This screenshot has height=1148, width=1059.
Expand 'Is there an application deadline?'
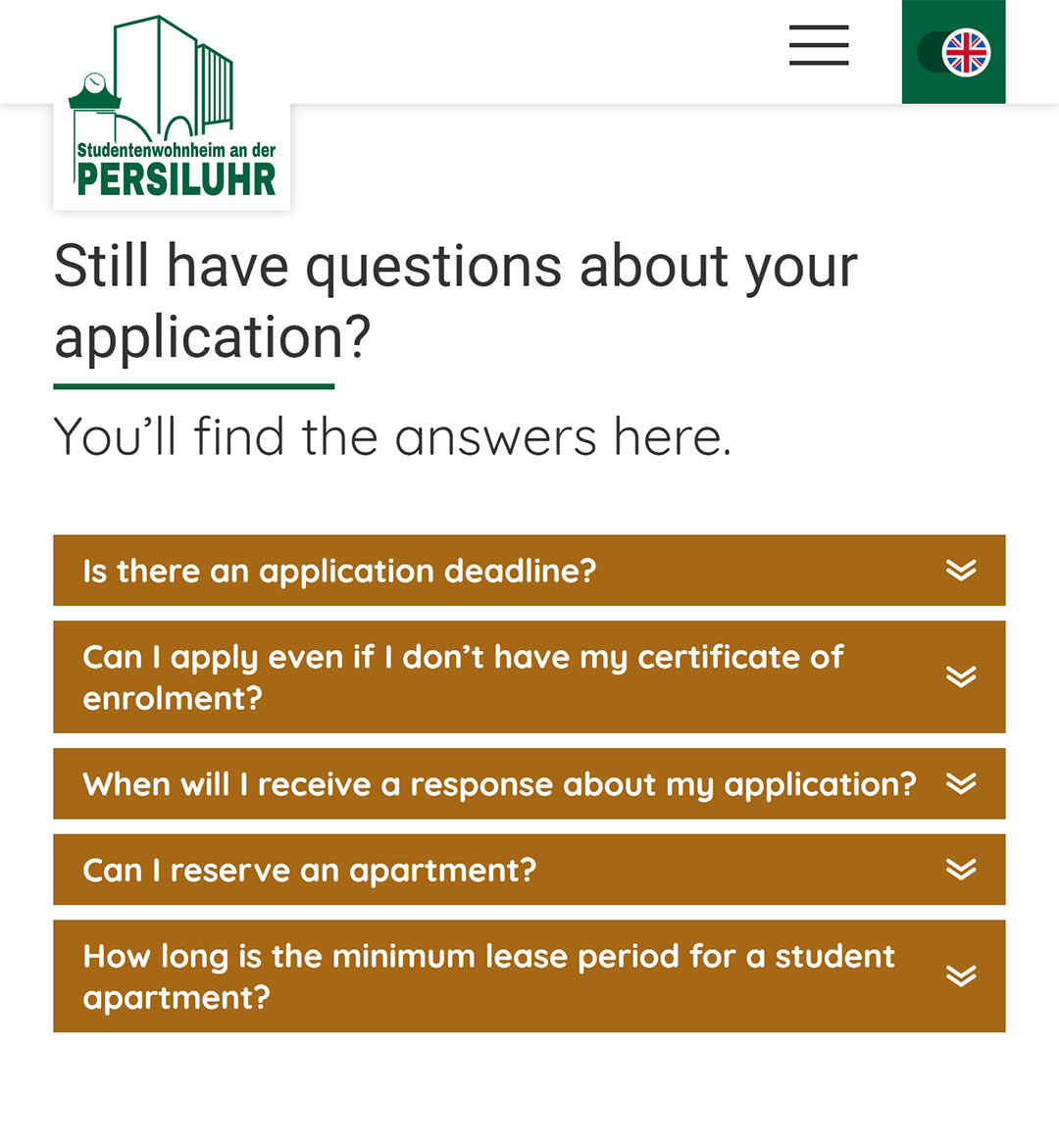click(x=529, y=571)
